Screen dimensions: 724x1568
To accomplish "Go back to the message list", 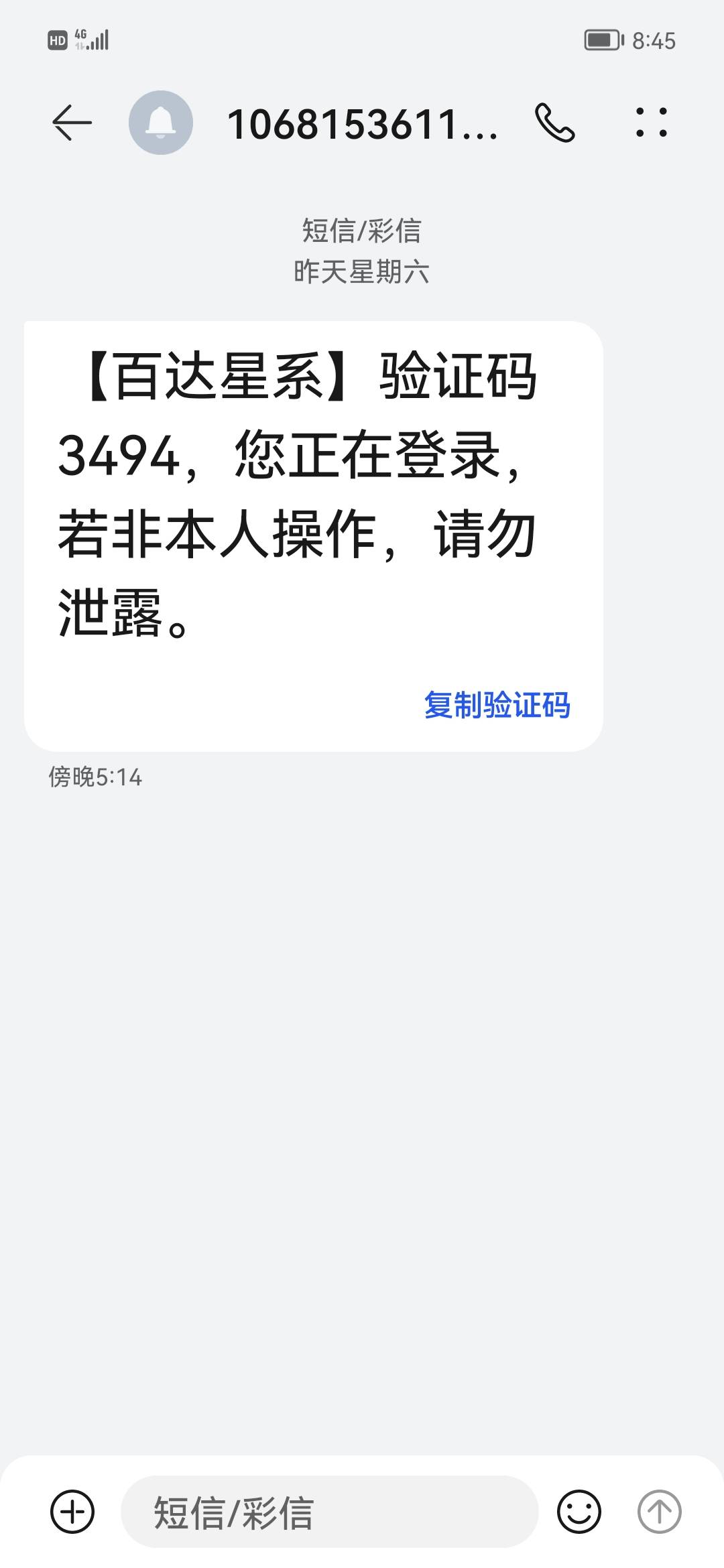I will coord(72,123).
